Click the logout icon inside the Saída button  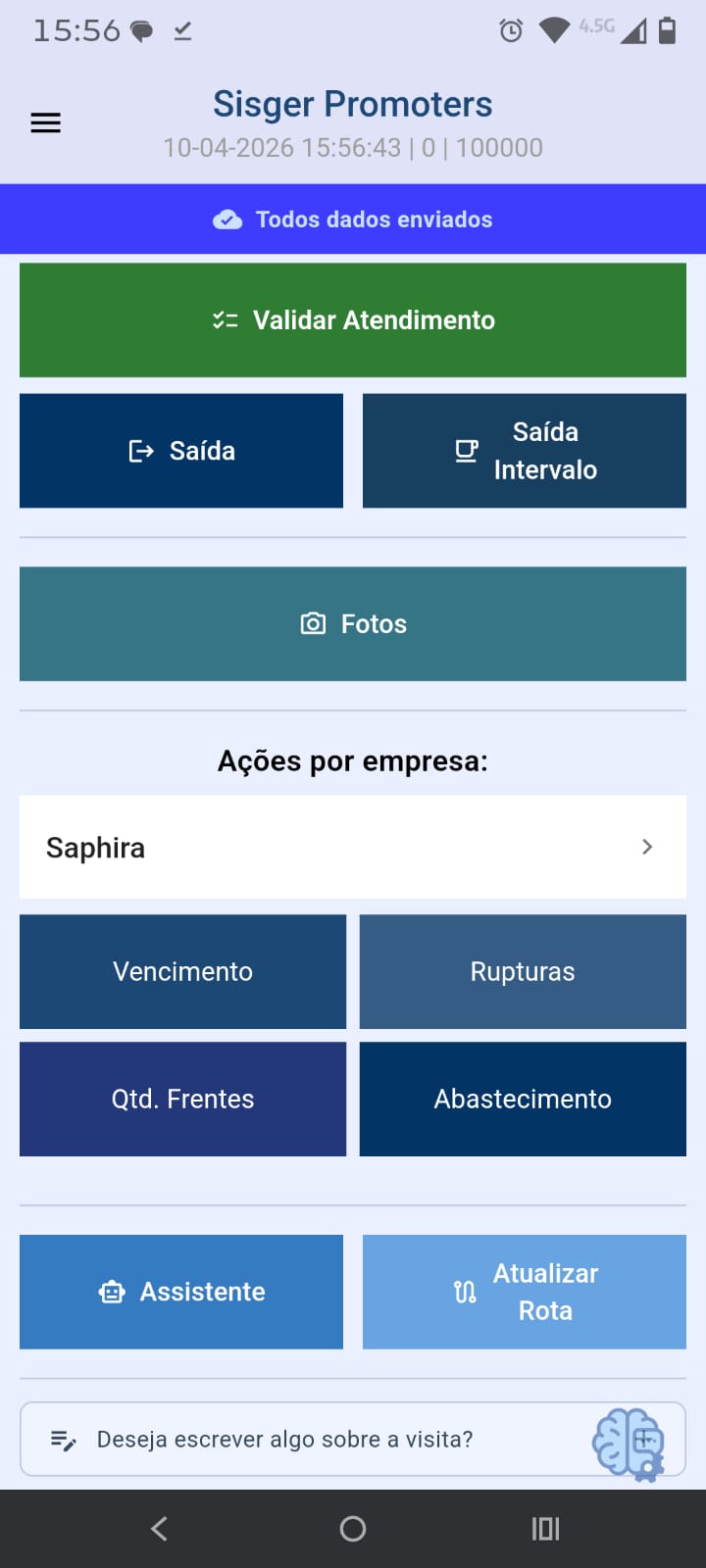(x=141, y=451)
